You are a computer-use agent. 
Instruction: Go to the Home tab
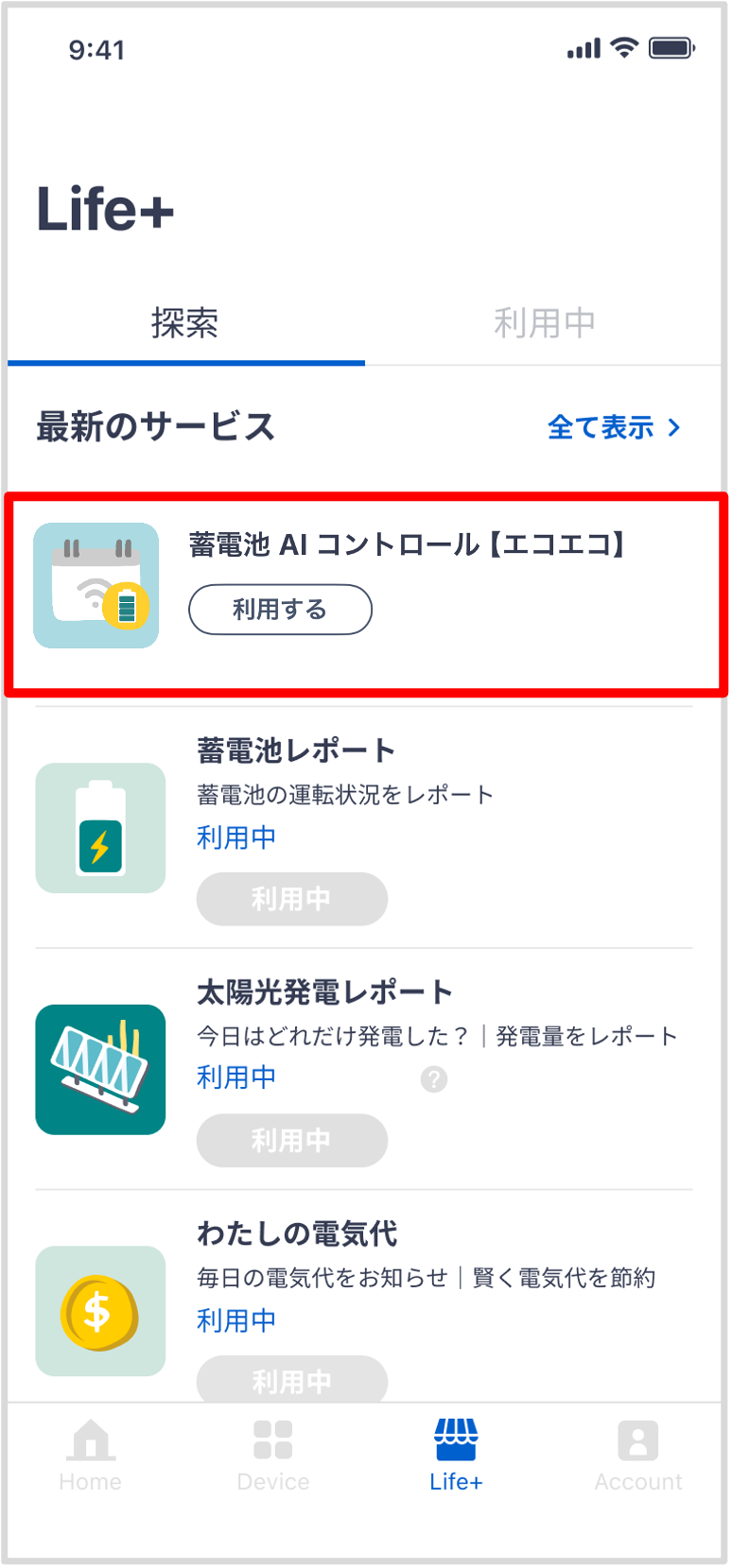(x=91, y=1456)
